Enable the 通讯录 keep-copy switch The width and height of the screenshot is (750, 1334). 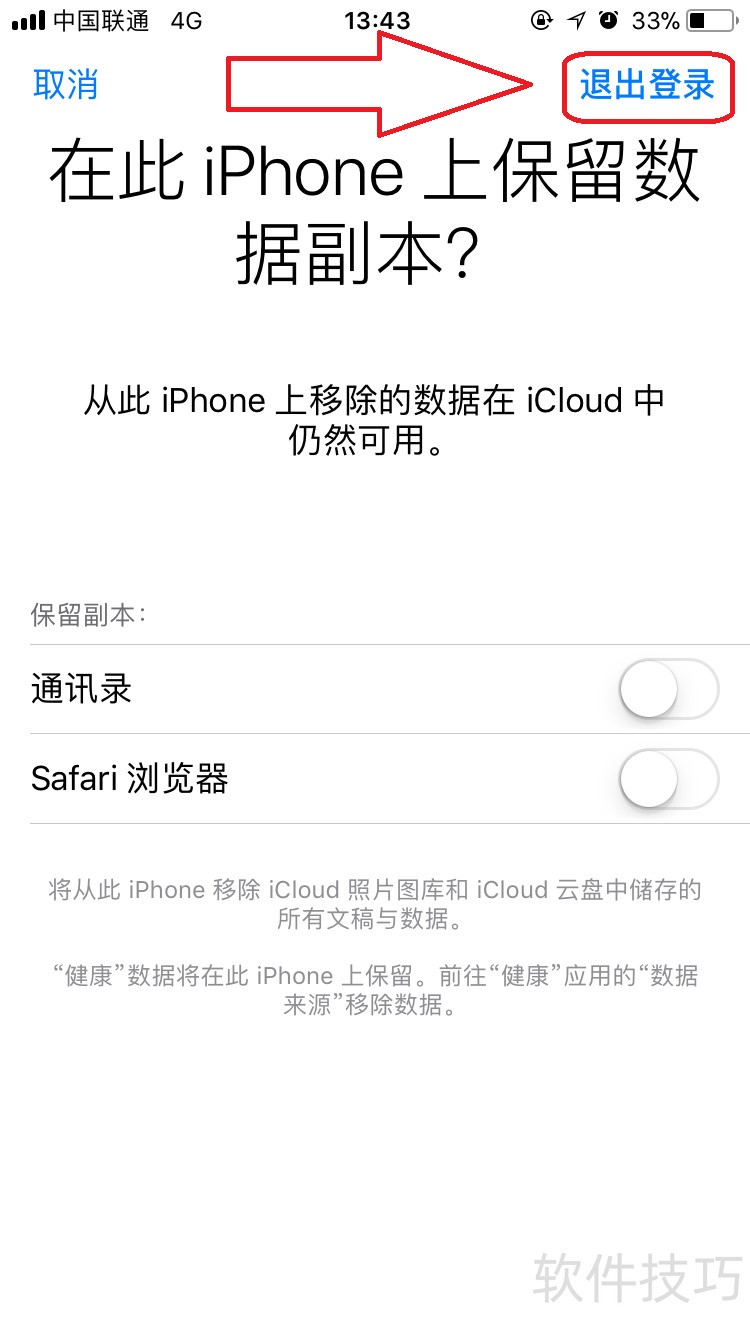(x=668, y=690)
